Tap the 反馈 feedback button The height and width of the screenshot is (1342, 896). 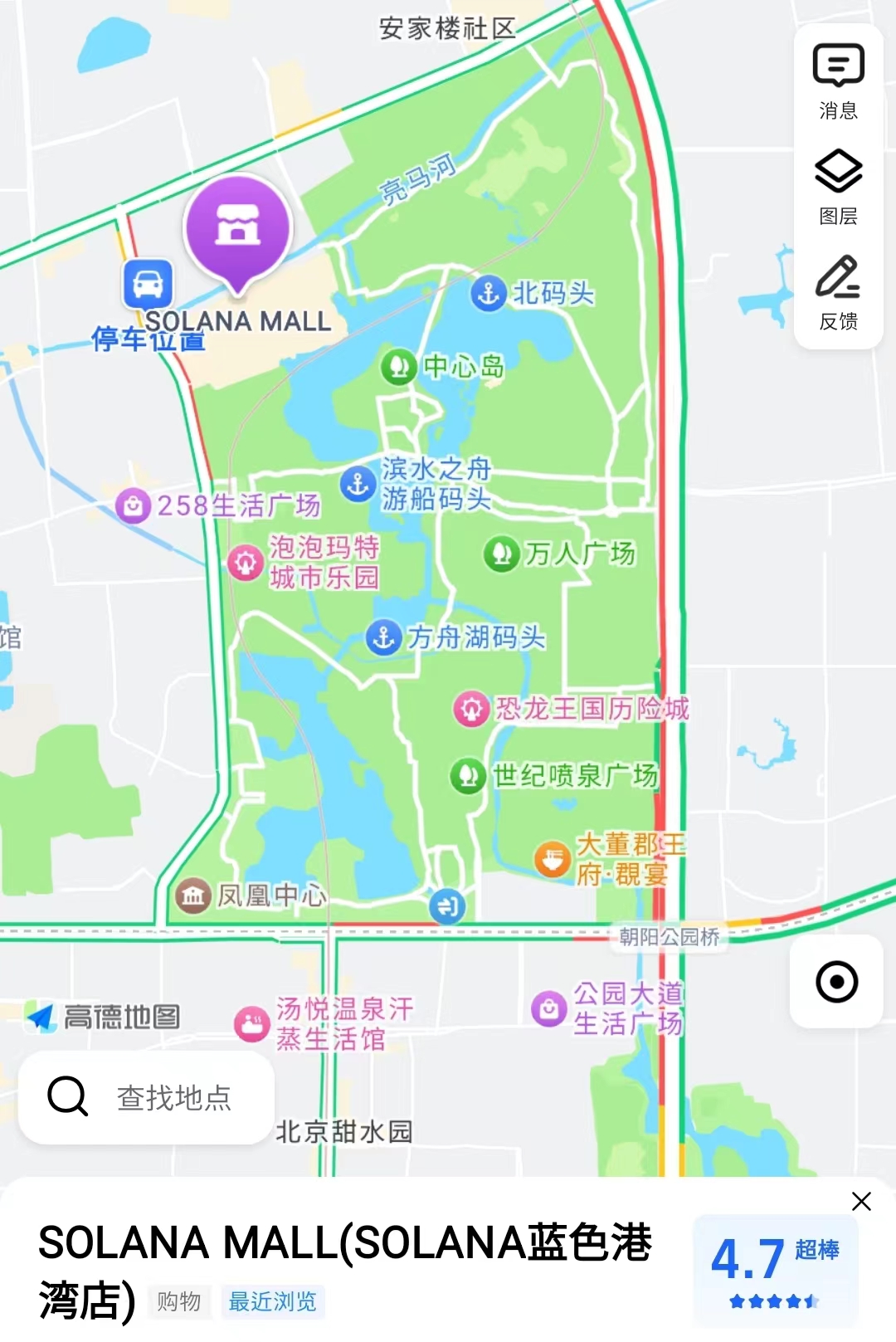pos(838,293)
